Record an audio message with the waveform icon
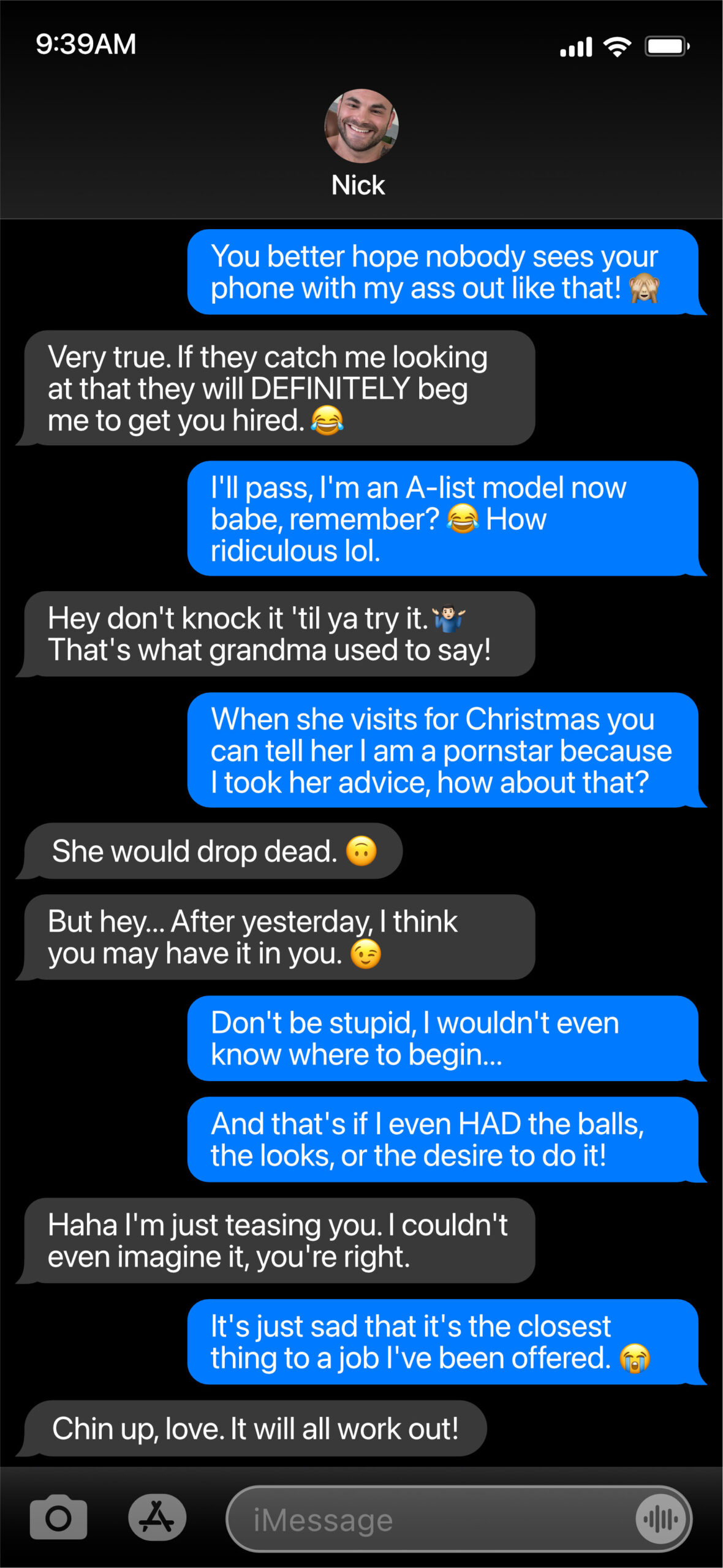Viewport: 723px width, 1568px height. click(661, 1519)
